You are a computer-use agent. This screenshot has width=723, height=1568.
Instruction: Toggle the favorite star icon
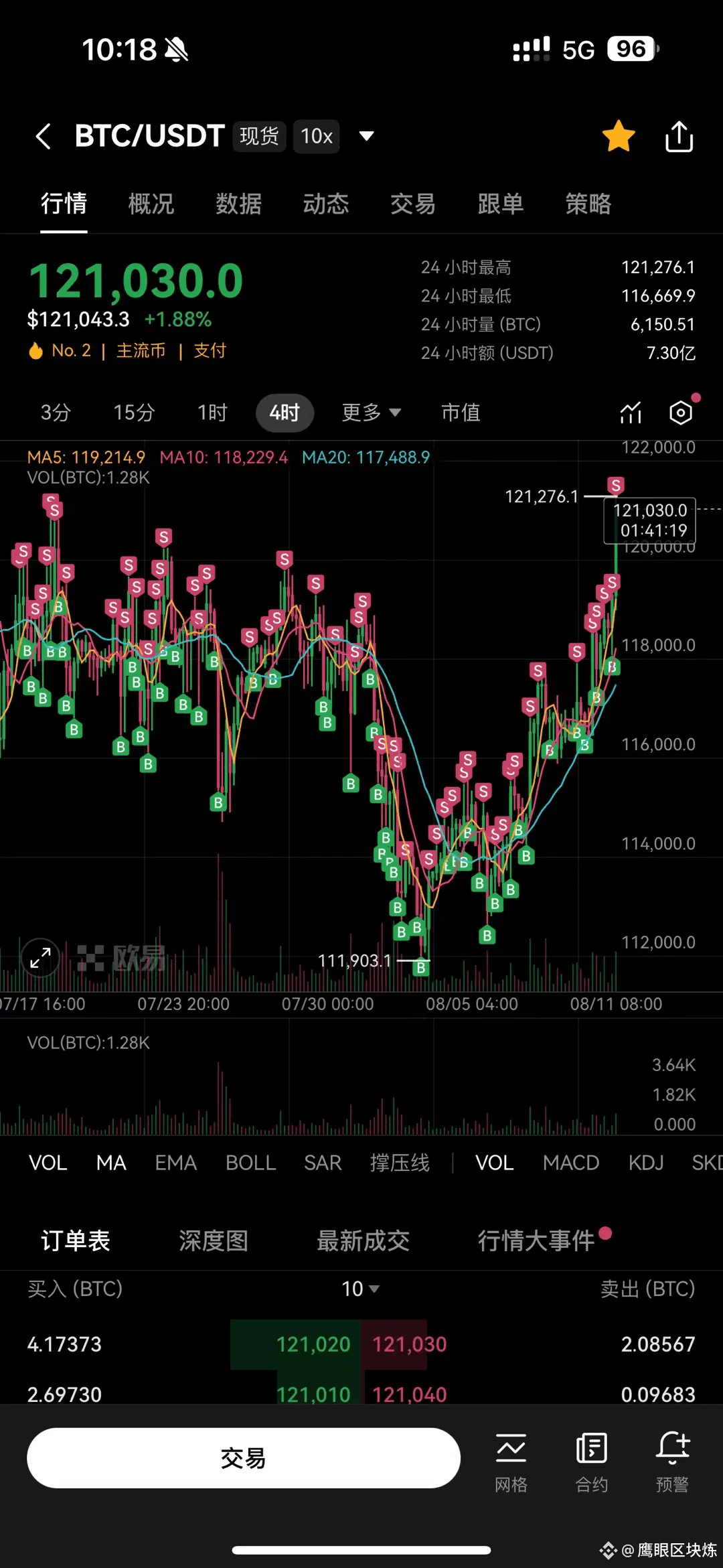click(x=619, y=136)
